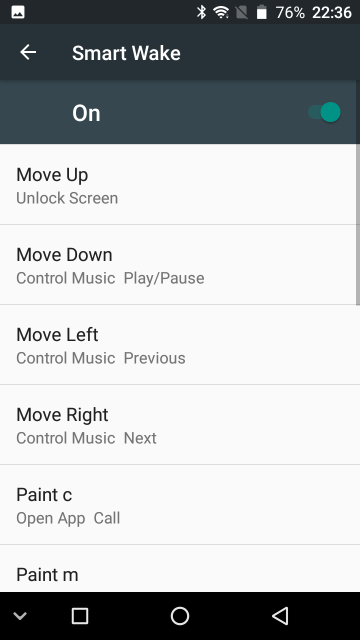Image resolution: width=360 pixels, height=640 pixels.
Task: Go back from Smart Wake
Action: pos(28,52)
